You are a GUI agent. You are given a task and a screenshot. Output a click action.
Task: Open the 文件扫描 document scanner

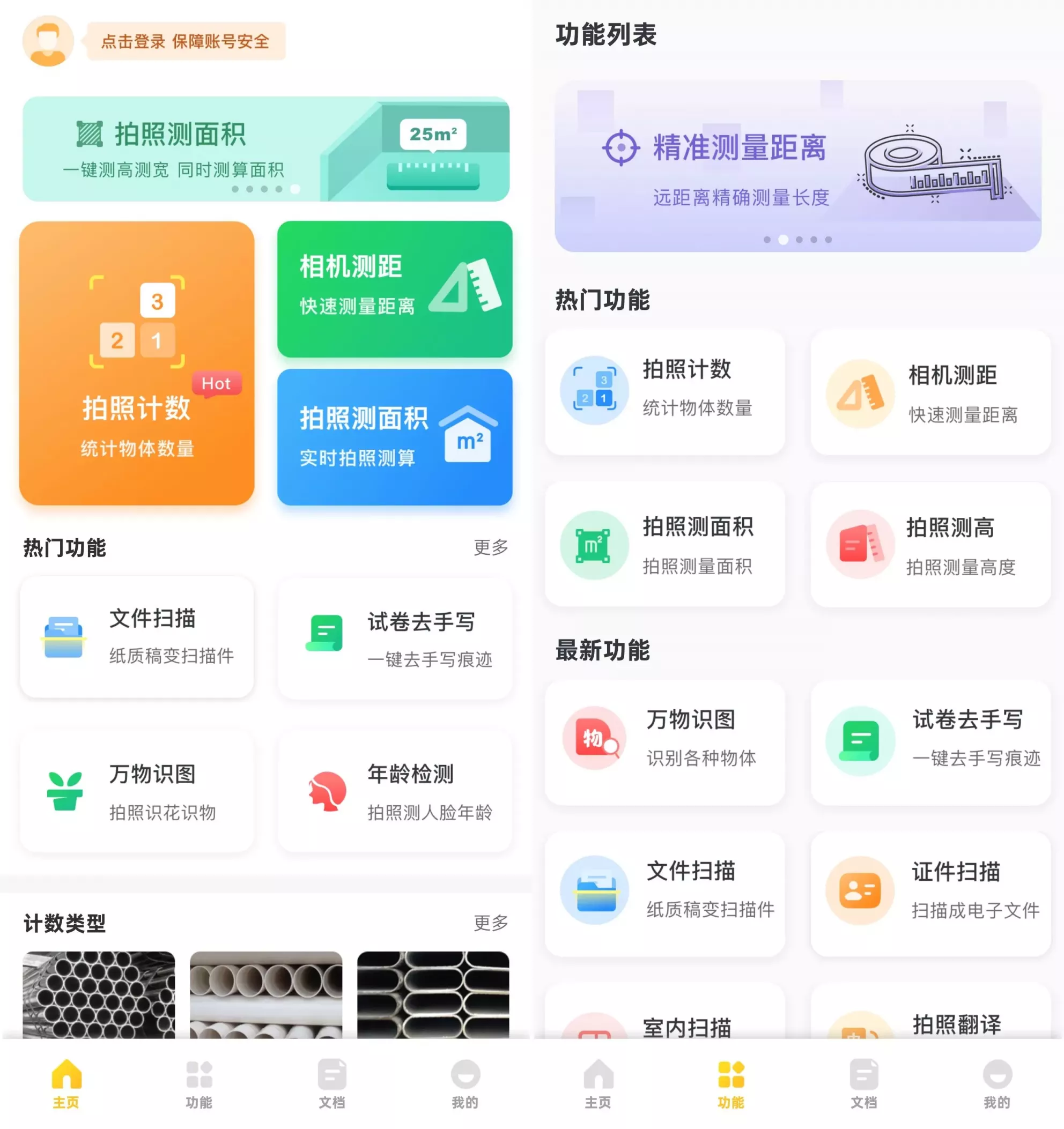click(x=136, y=637)
